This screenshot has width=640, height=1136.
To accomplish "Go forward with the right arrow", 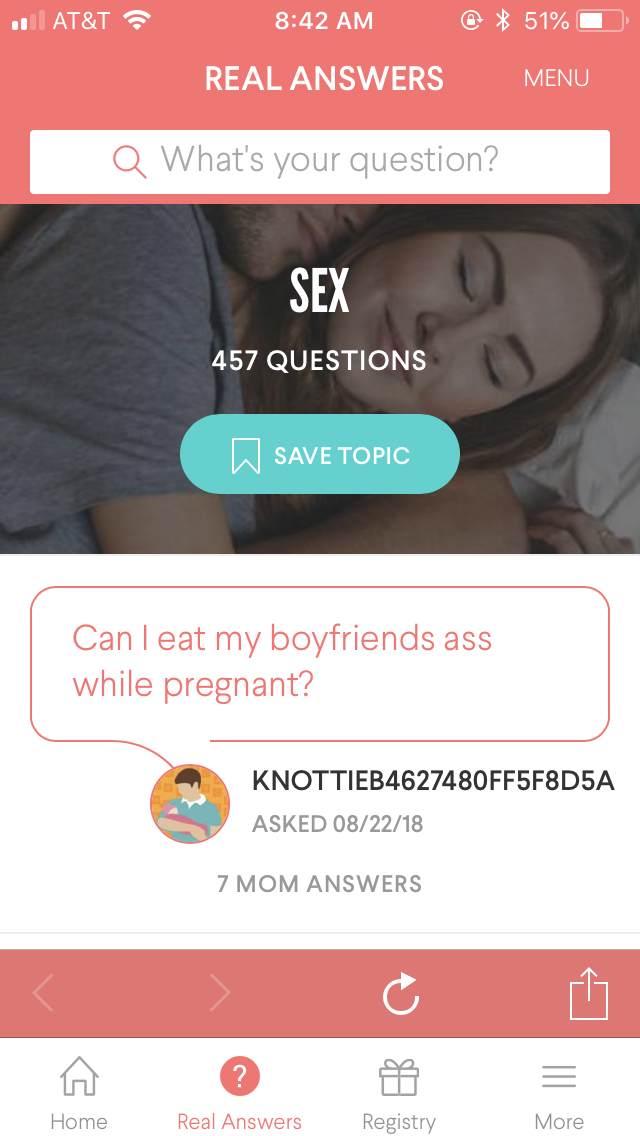I will click(x=219, y=993).
